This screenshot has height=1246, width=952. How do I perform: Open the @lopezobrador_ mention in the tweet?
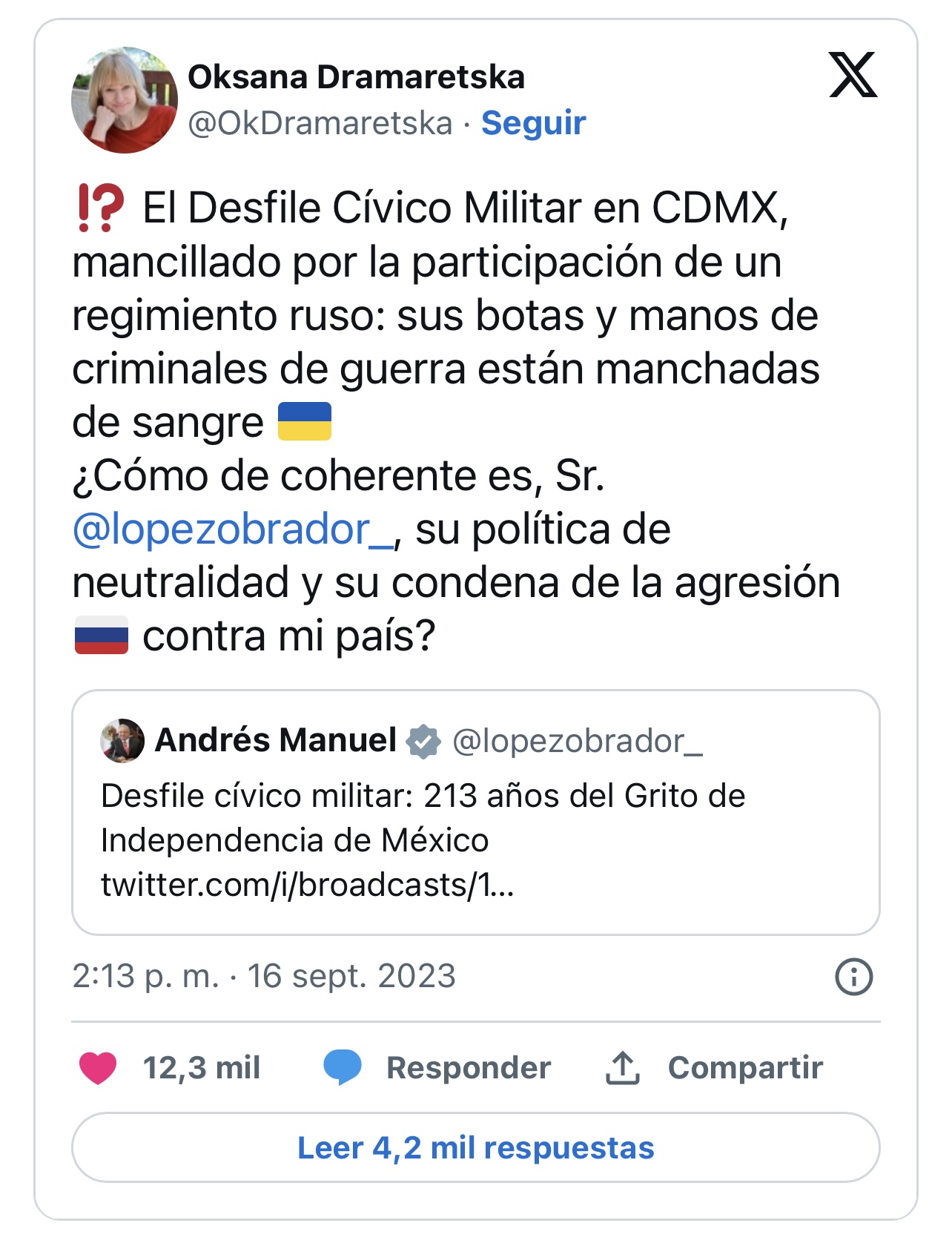234,530
